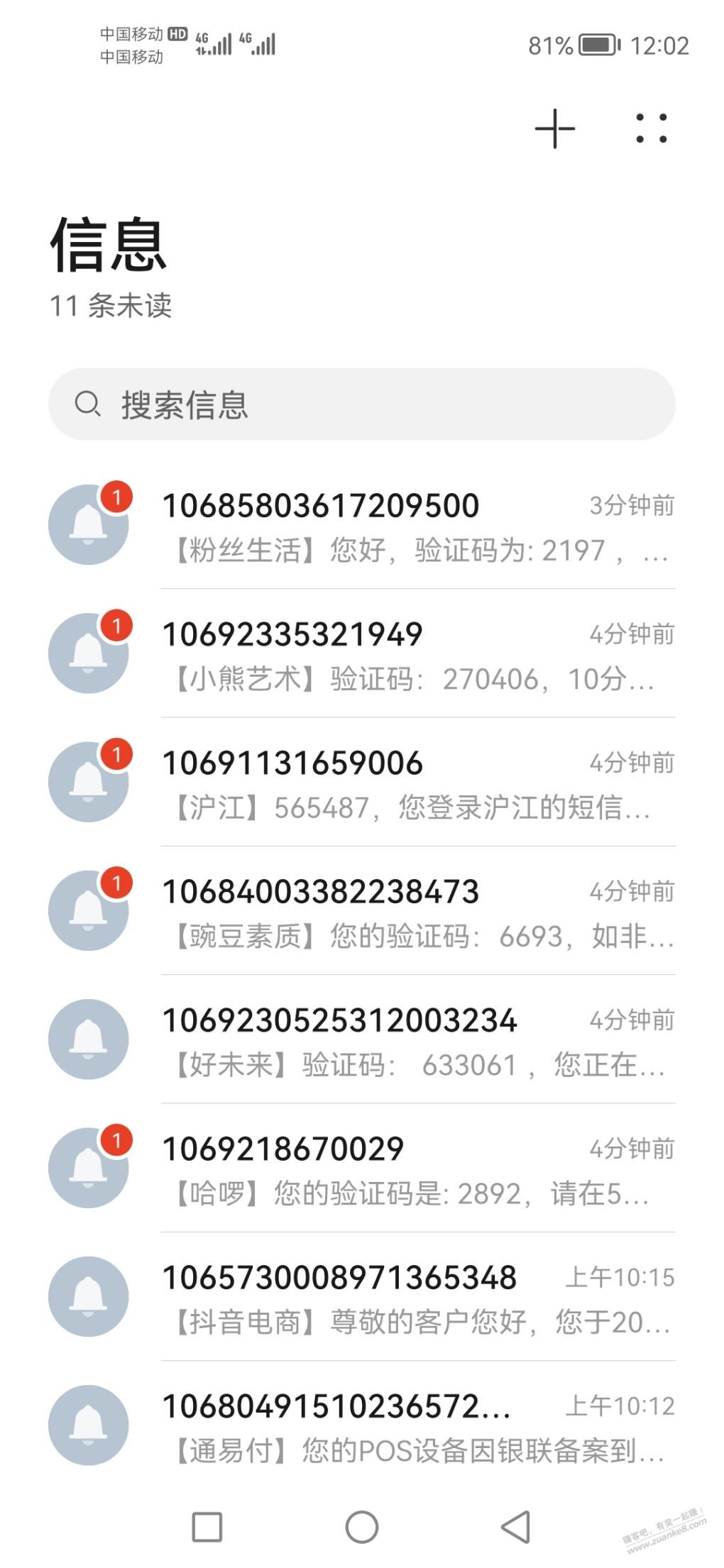Open the four-dot more options menu
724x1568 pixels.
click(x=651, y=128)
